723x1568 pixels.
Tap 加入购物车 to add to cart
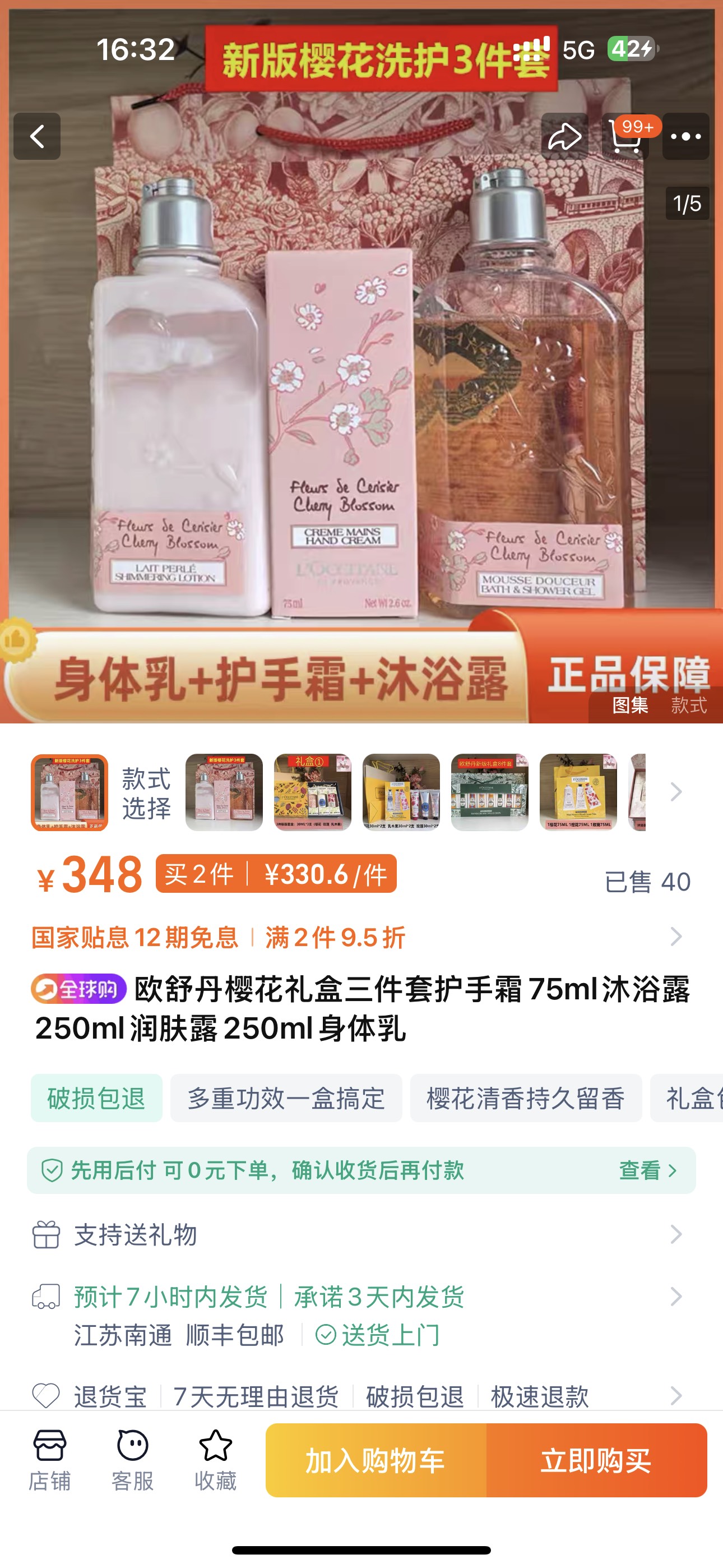[376, 1460]
